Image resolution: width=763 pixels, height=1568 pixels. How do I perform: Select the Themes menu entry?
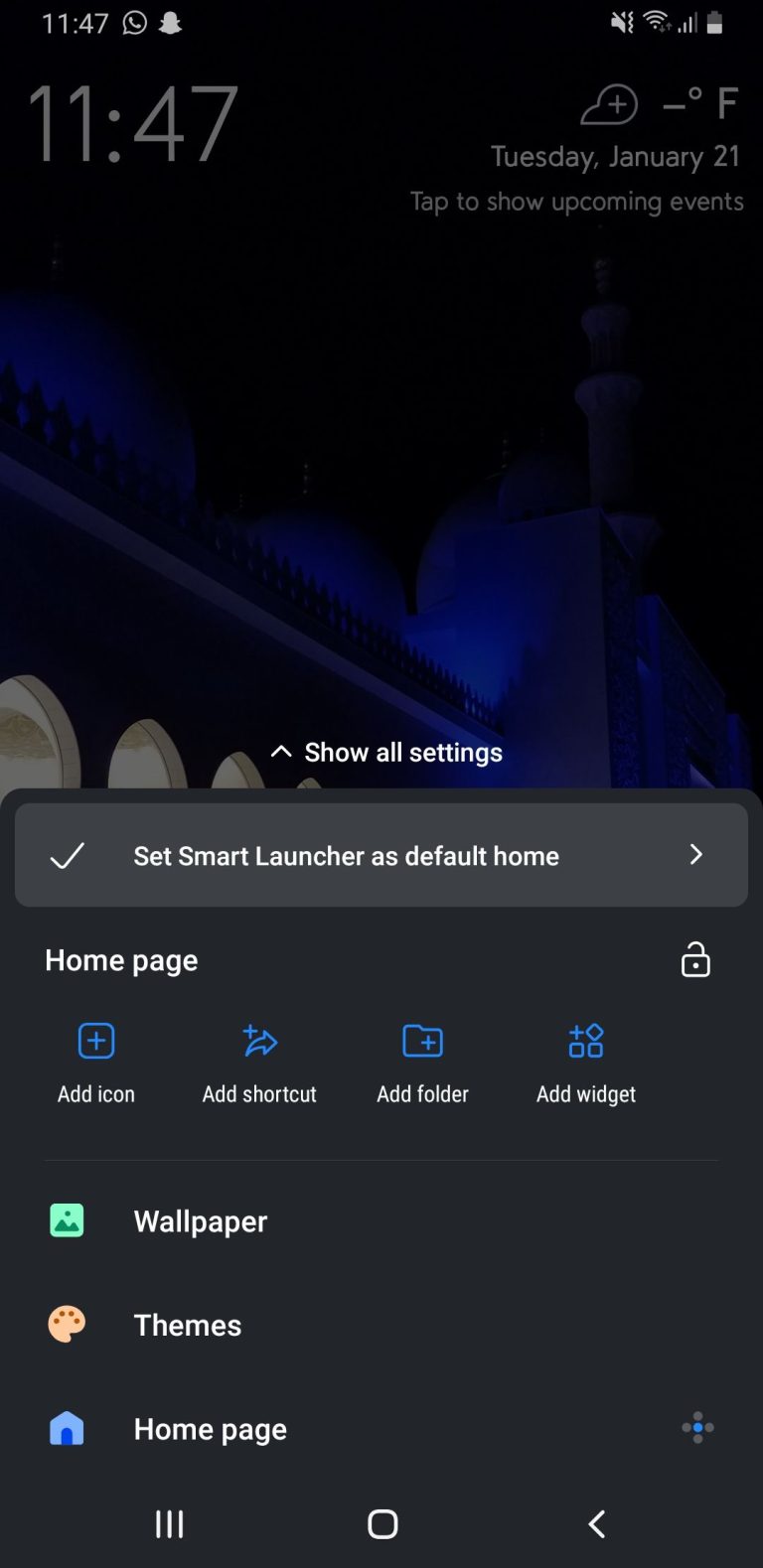click(187, 1325)
